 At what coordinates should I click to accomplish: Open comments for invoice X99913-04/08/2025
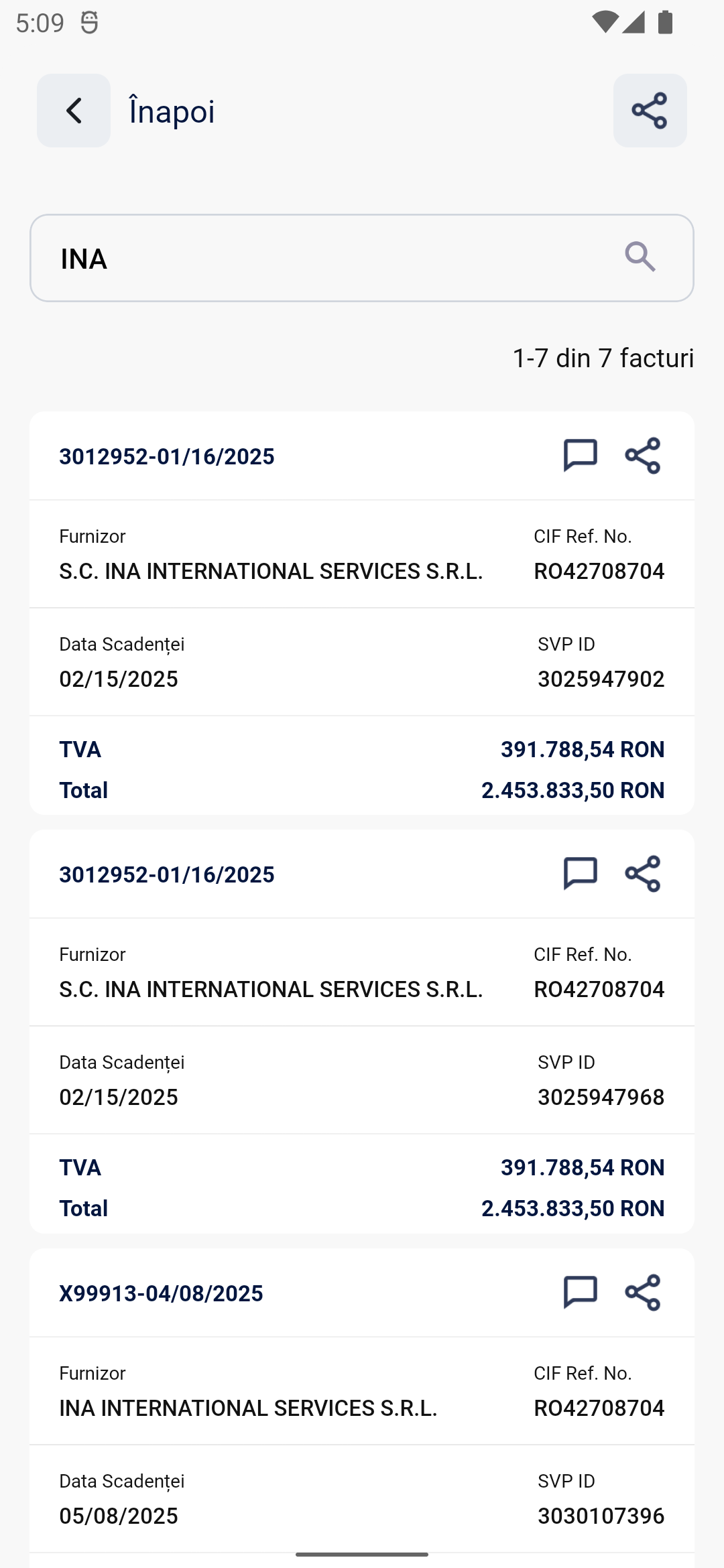click(x=581, y=1293)
